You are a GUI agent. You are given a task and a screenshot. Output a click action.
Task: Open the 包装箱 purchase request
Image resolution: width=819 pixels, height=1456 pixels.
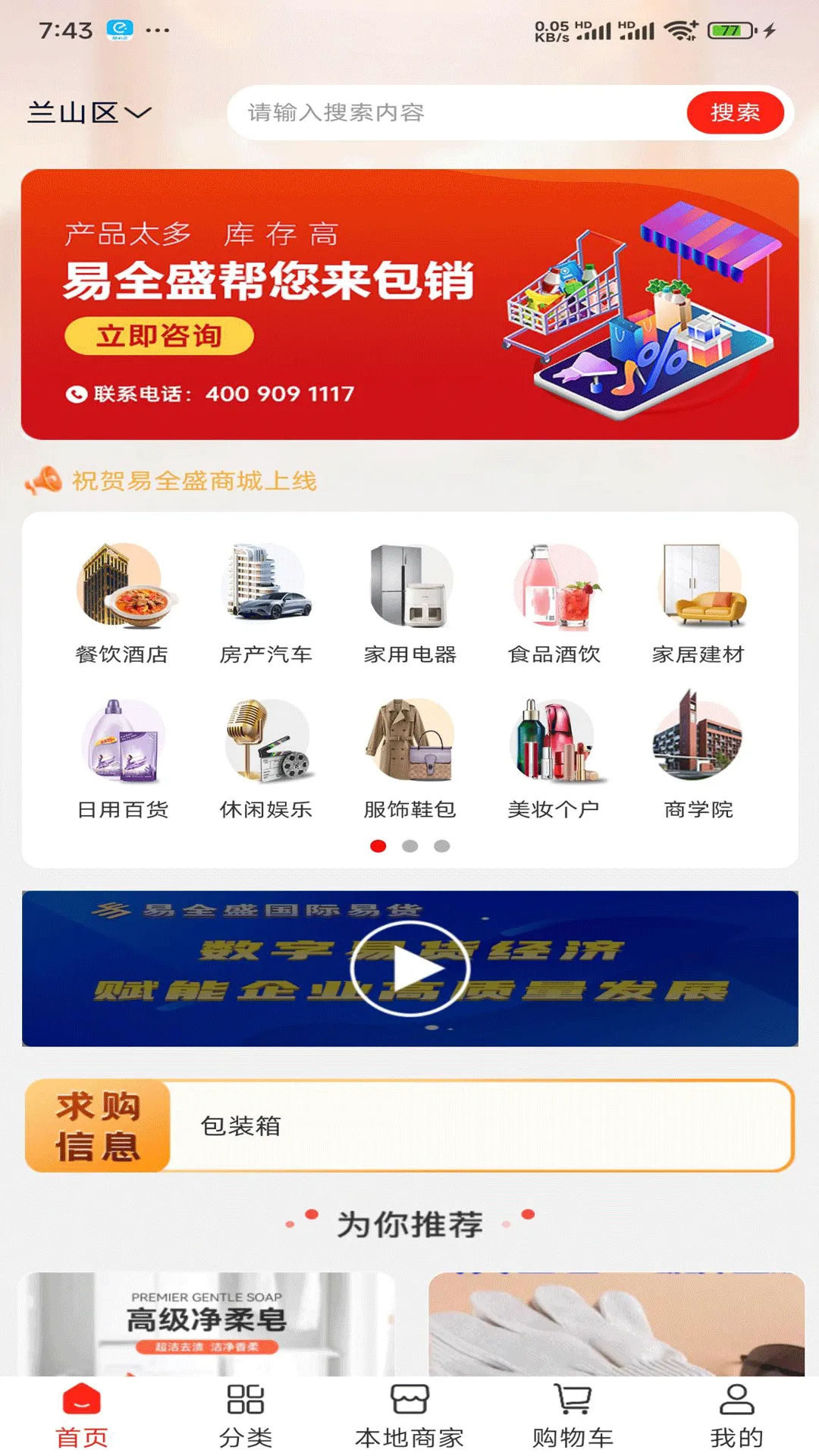[241, 1127]
